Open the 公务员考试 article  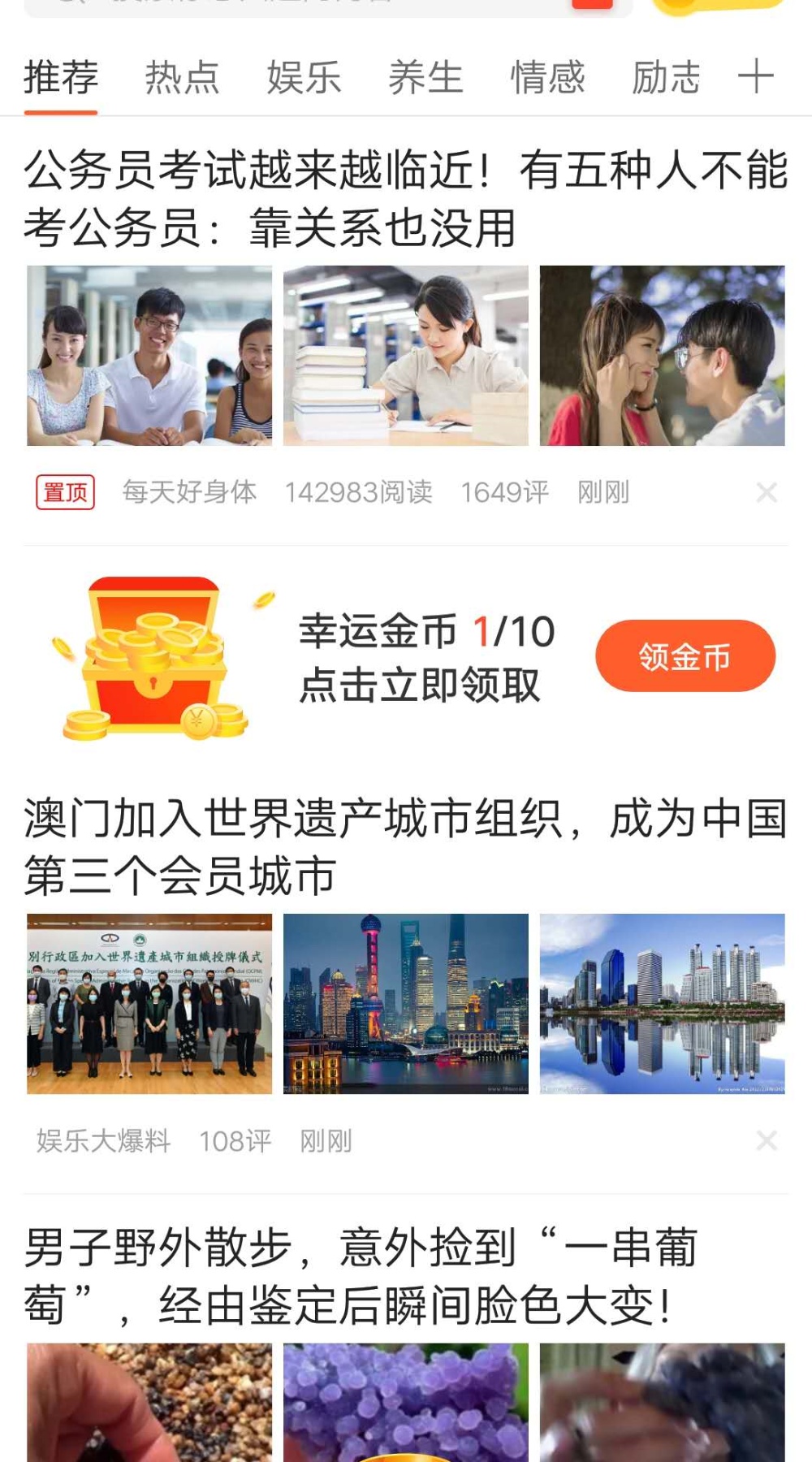406,198
